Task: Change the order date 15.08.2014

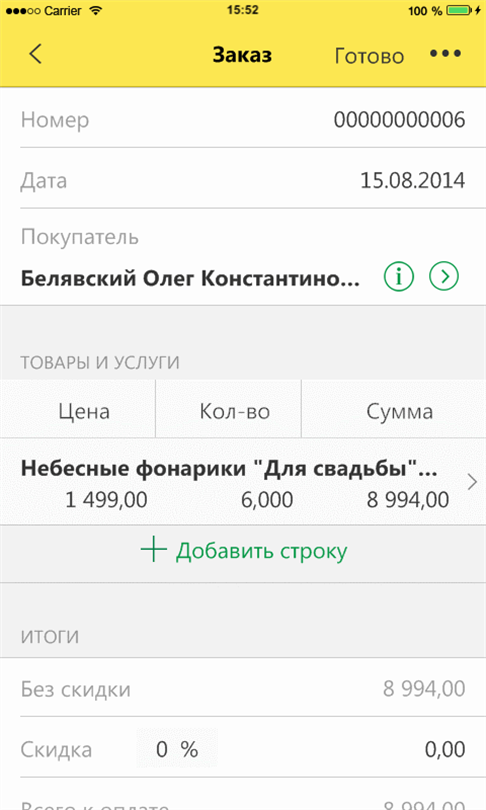Action: 243,180
